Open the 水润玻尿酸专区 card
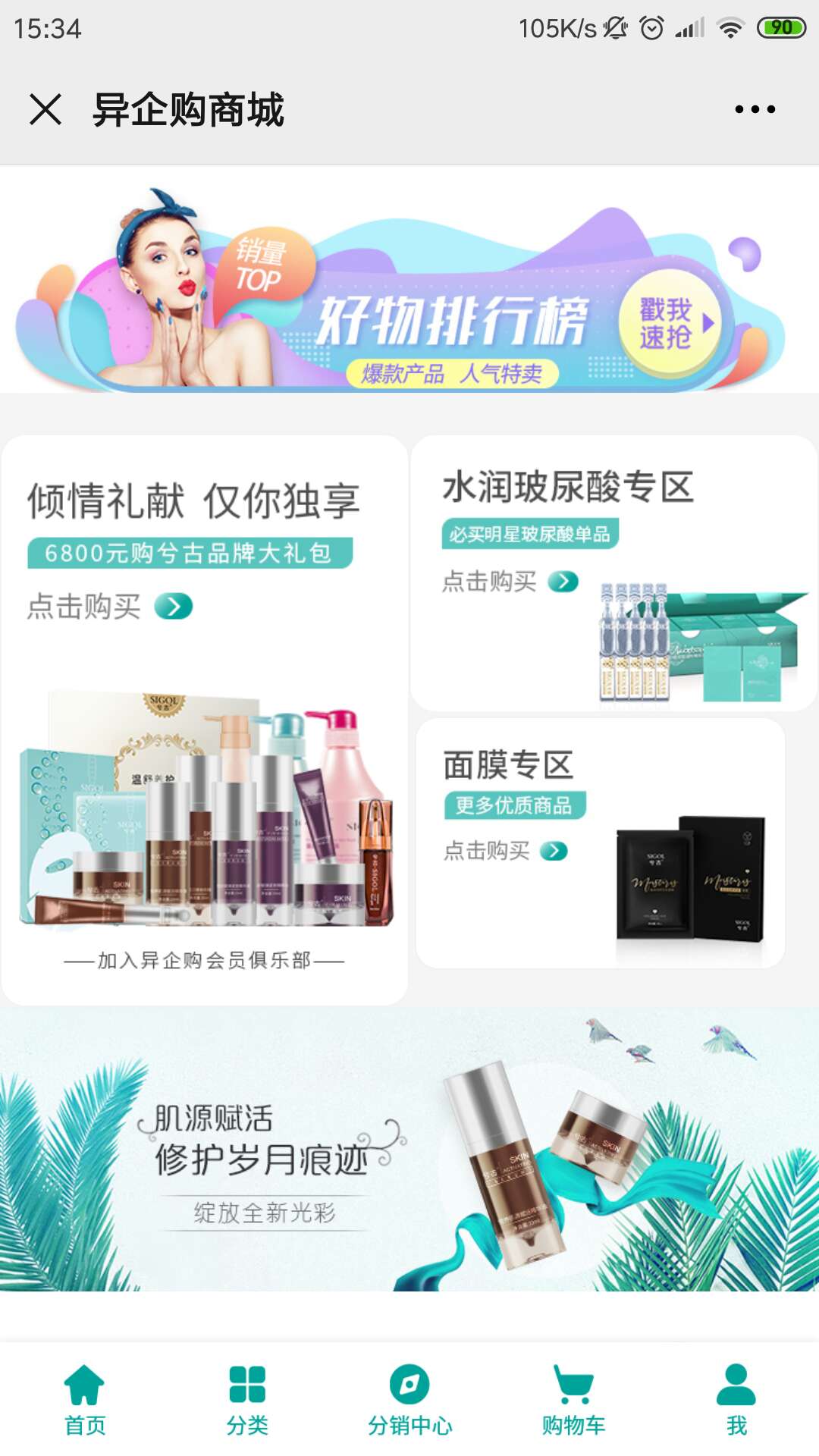Viewport: 819px width, 1456px height. click(613, 573)
